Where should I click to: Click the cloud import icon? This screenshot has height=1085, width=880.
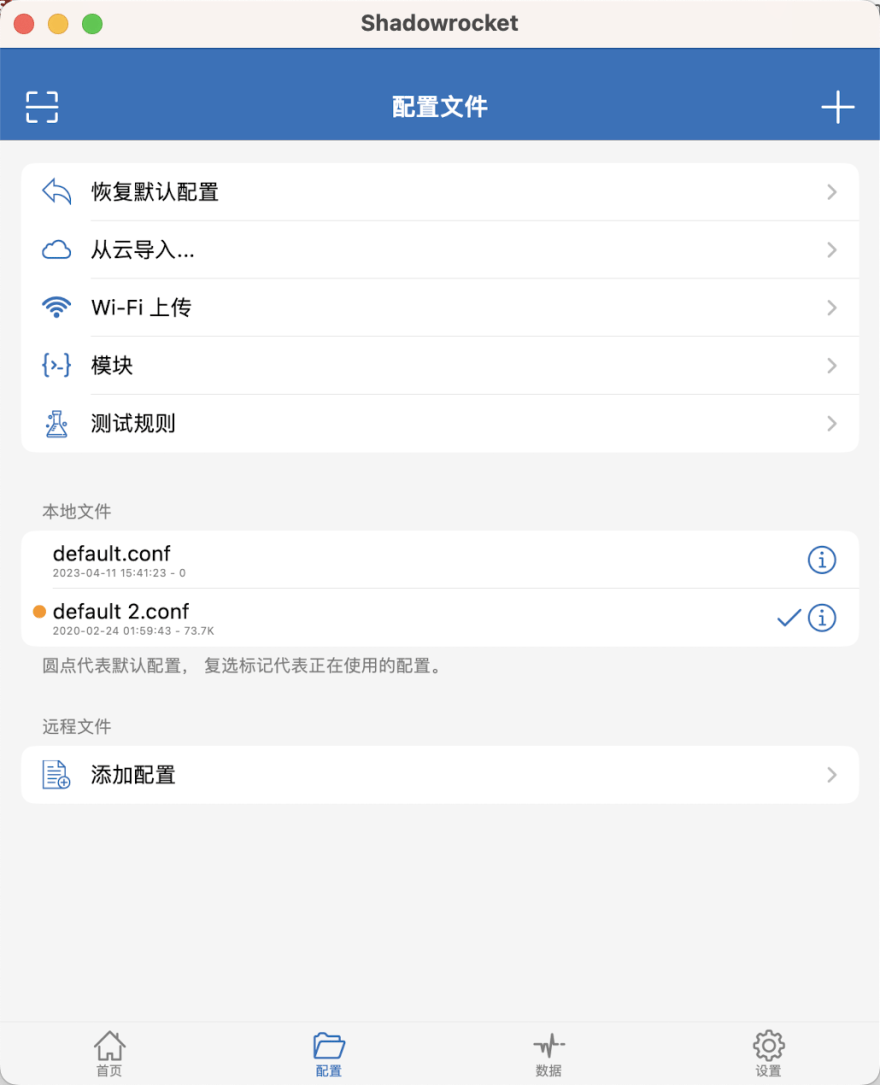pyautogui.click(x=57, y=250)
